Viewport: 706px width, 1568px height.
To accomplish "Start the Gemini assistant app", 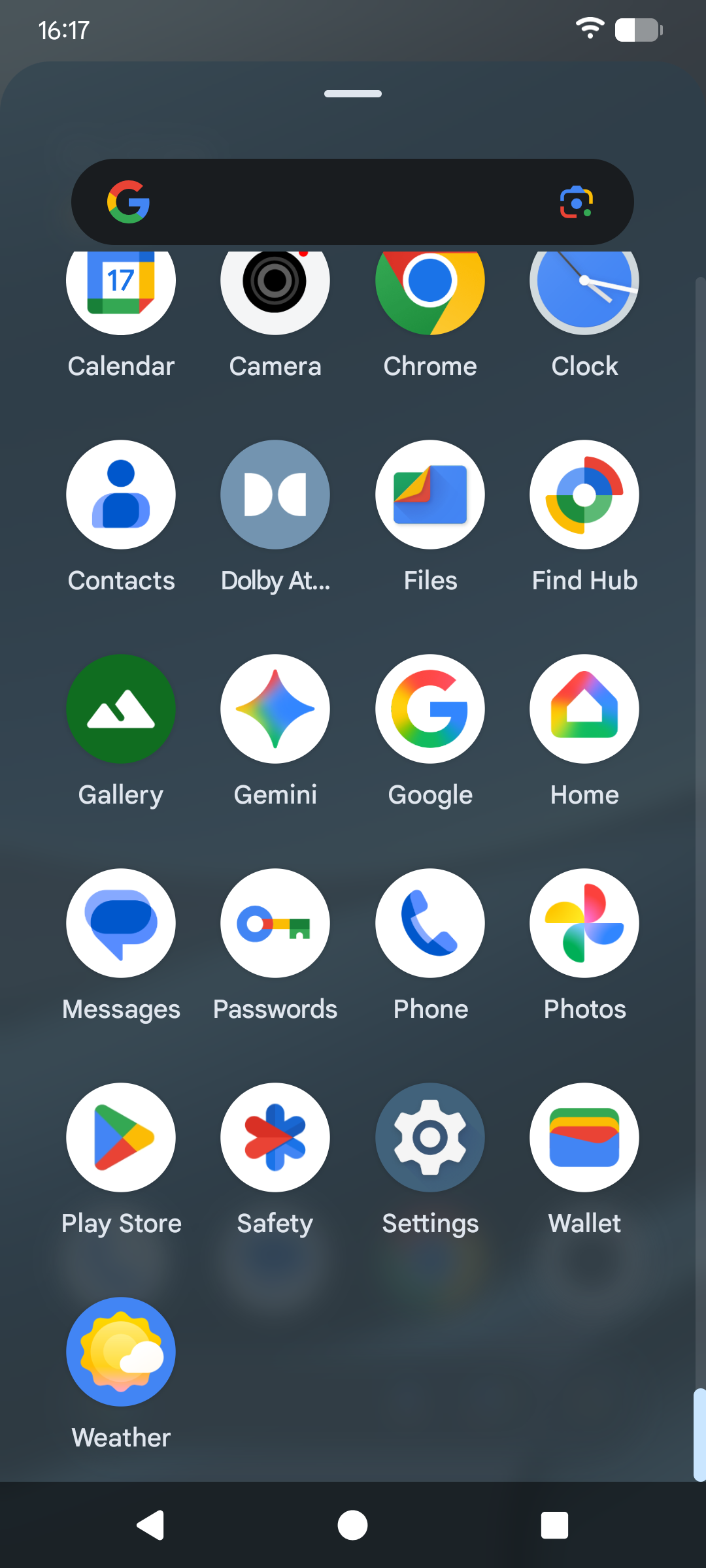I will pyautogui.click(x=275, y=709).
